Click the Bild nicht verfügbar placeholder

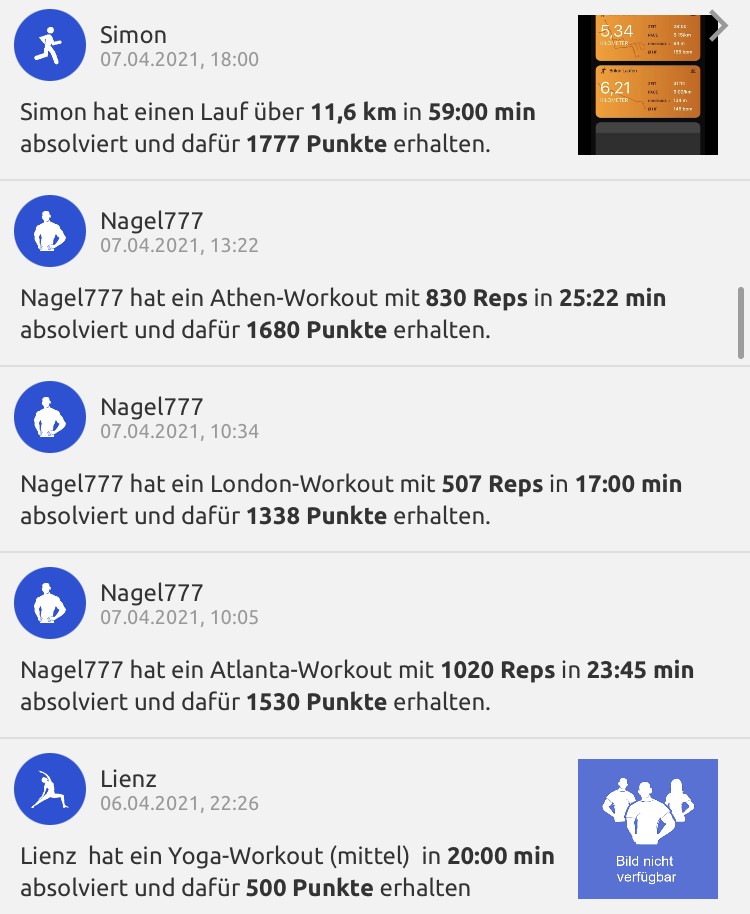click(647, 828)
